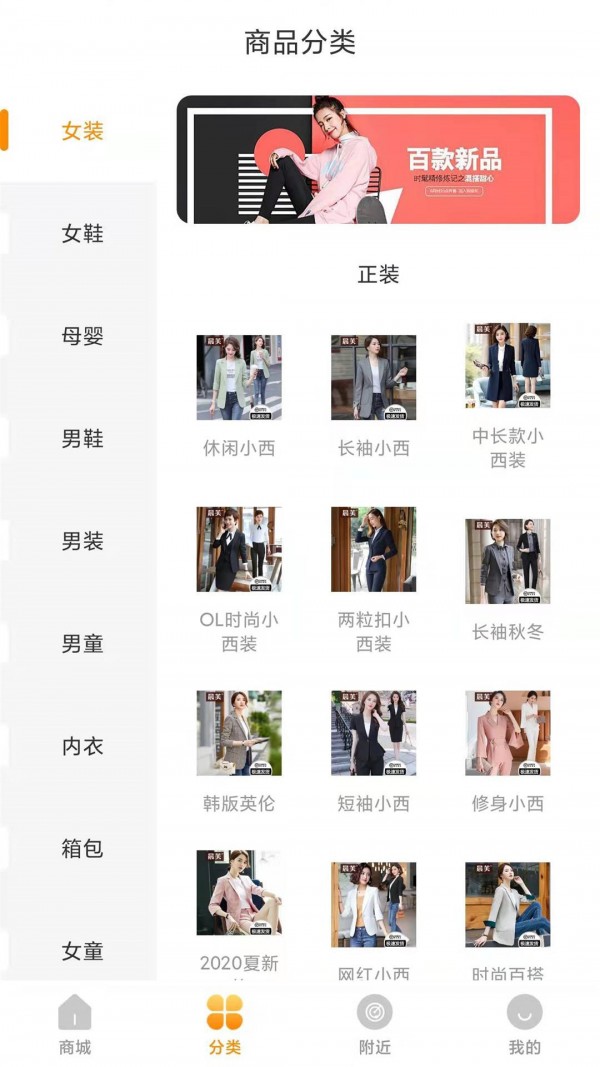Switch to the 附近 tab
Viewport: 600px width, 1067px height.
[x=375, y=1025]
